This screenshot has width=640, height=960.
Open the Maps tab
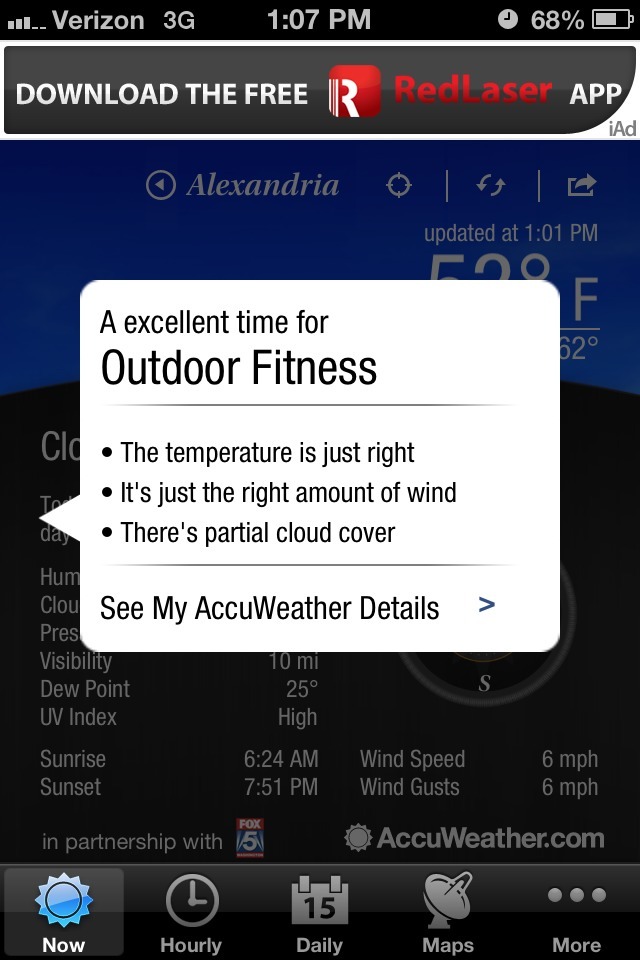click(448, 912)
